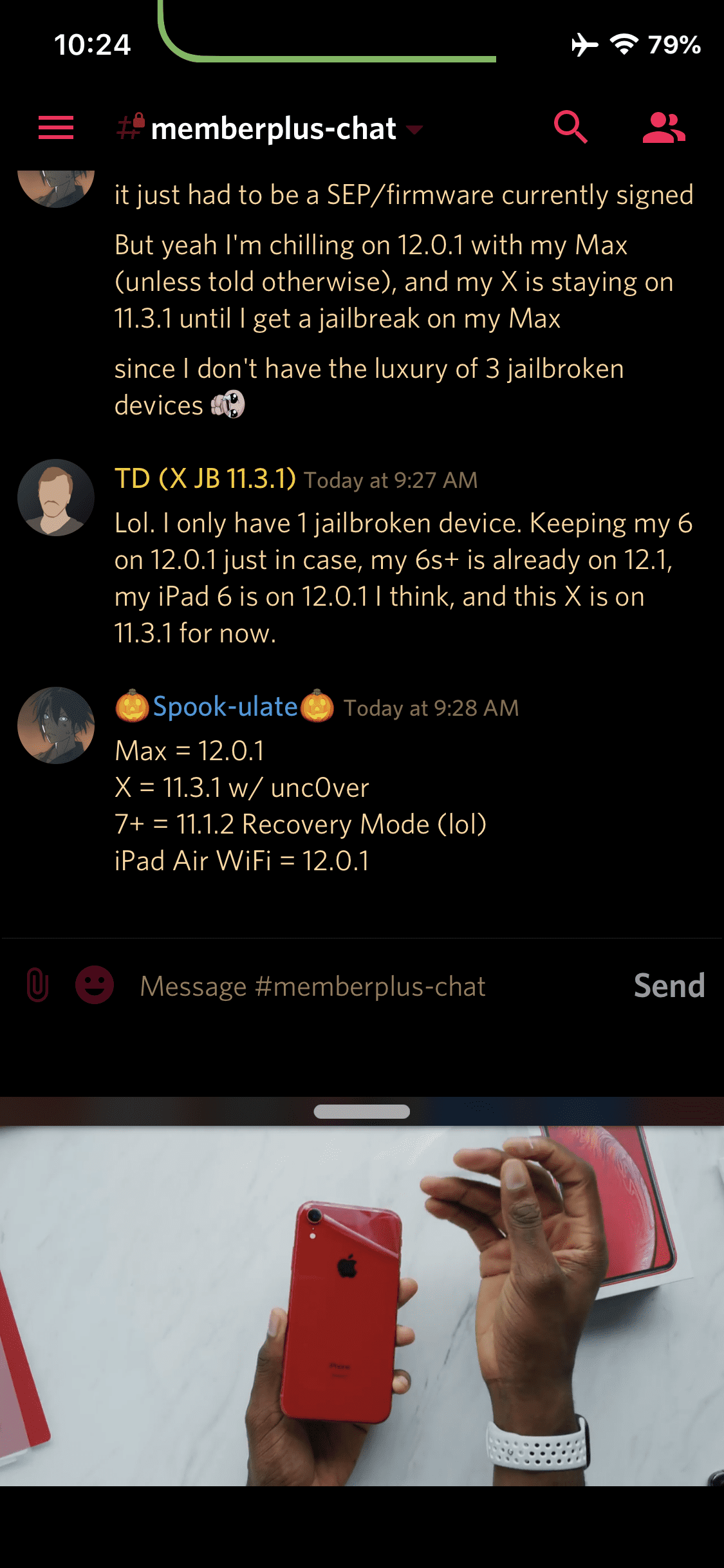Search messages in this channel
This screenshot has width=724, height=1568.
point(570,127)
